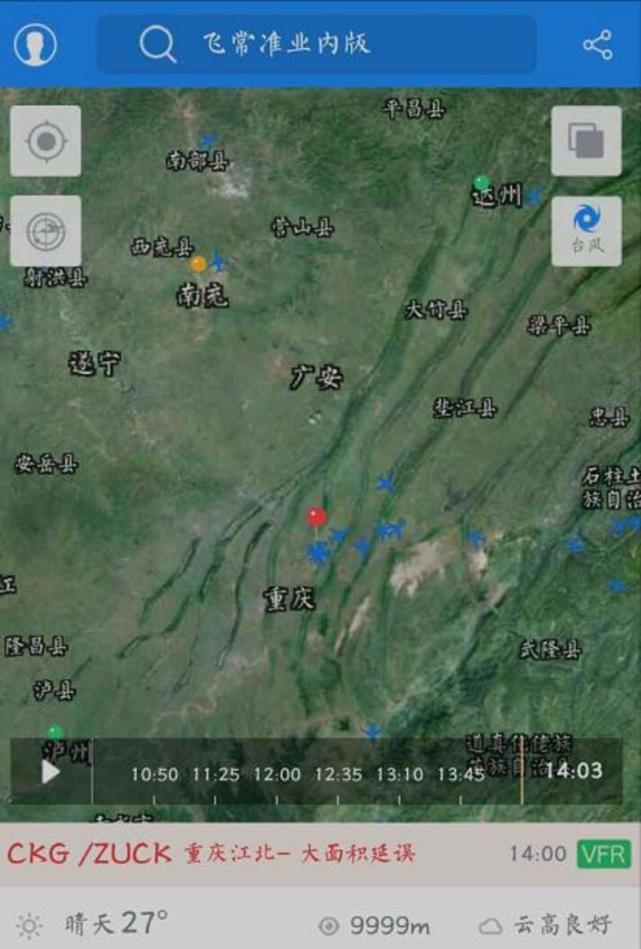641x949 pixels.
Task: Select the green Dazhou airport marker
Action: tap(482, 182)
